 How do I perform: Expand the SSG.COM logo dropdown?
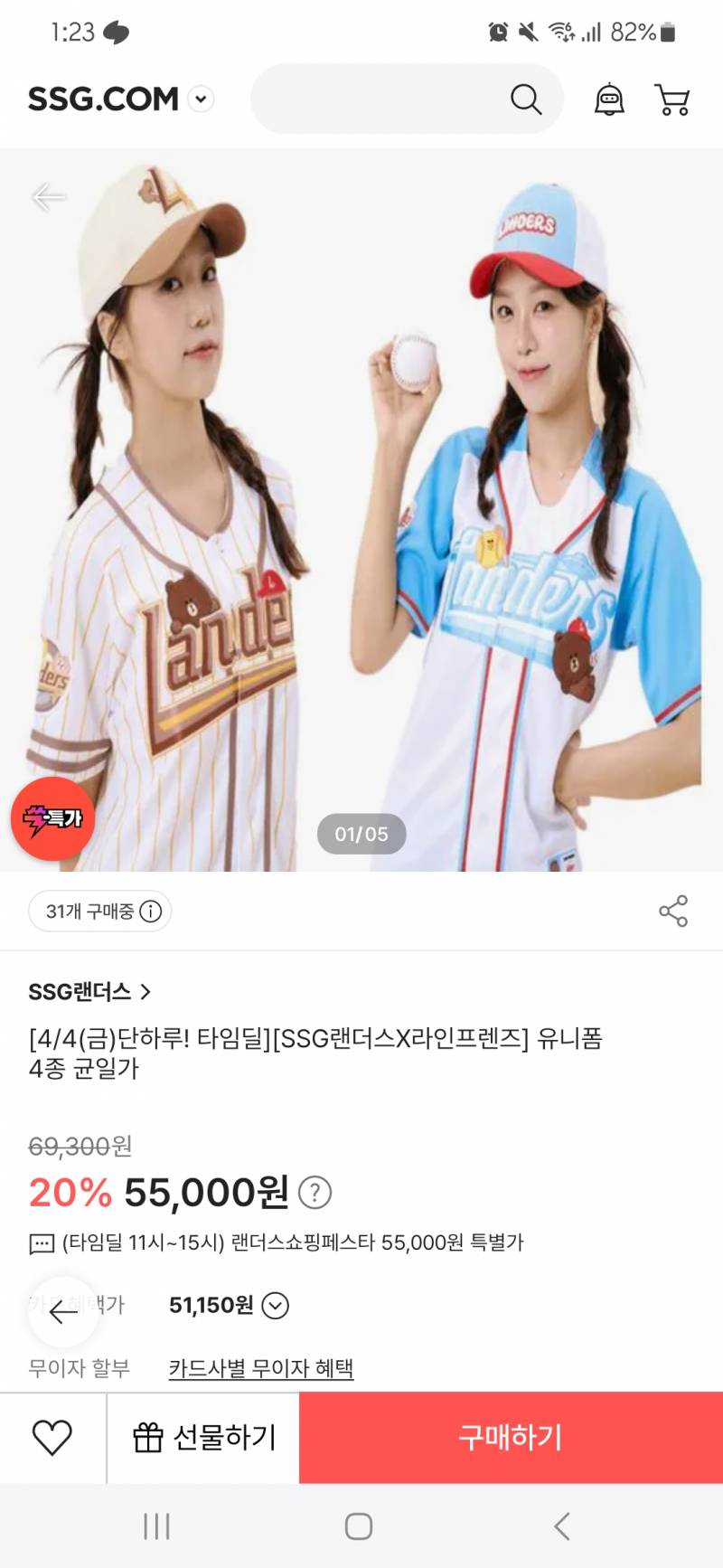[x=201, y=99]
